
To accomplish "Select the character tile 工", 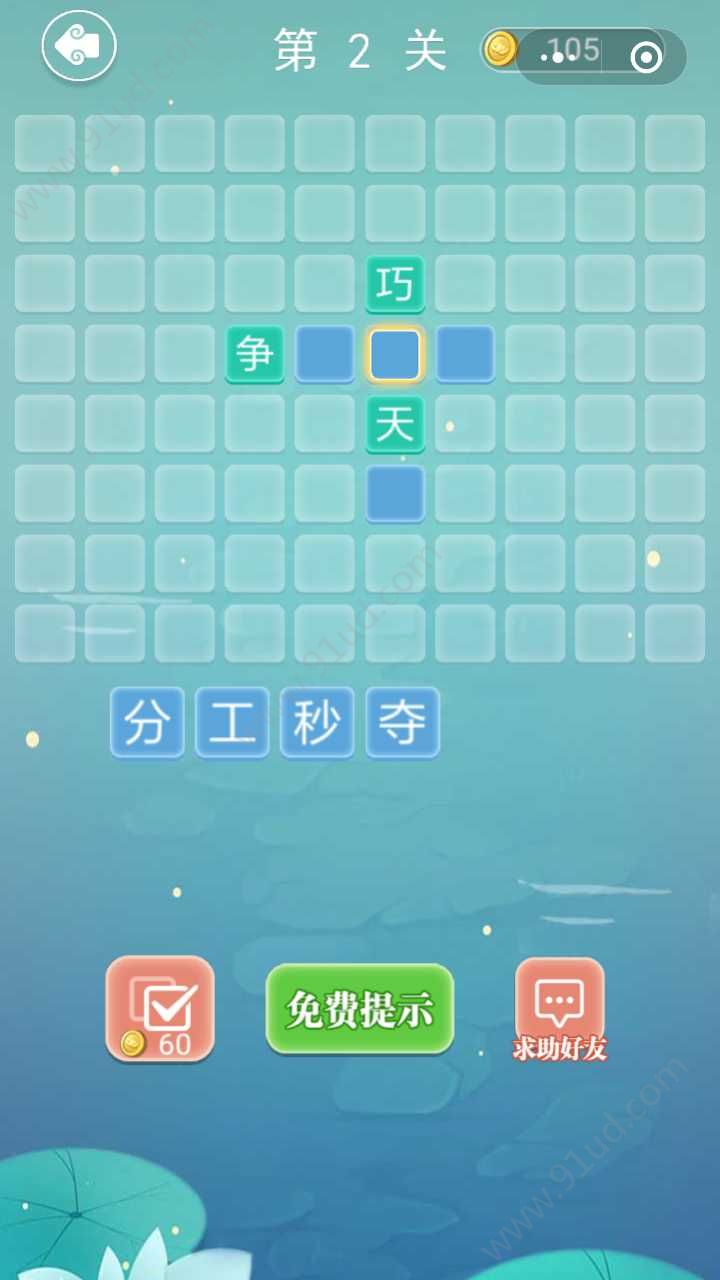I will click(x=232, y=722).
